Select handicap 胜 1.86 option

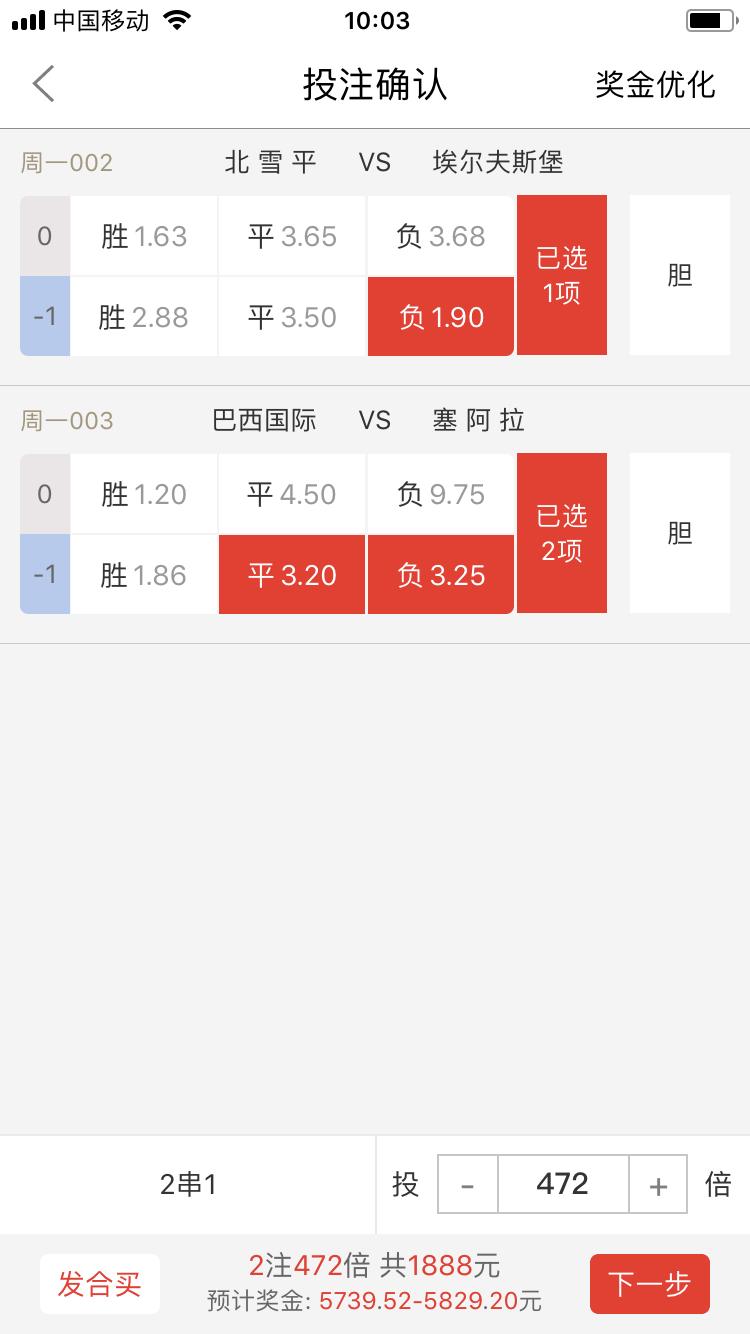(144, 575)
